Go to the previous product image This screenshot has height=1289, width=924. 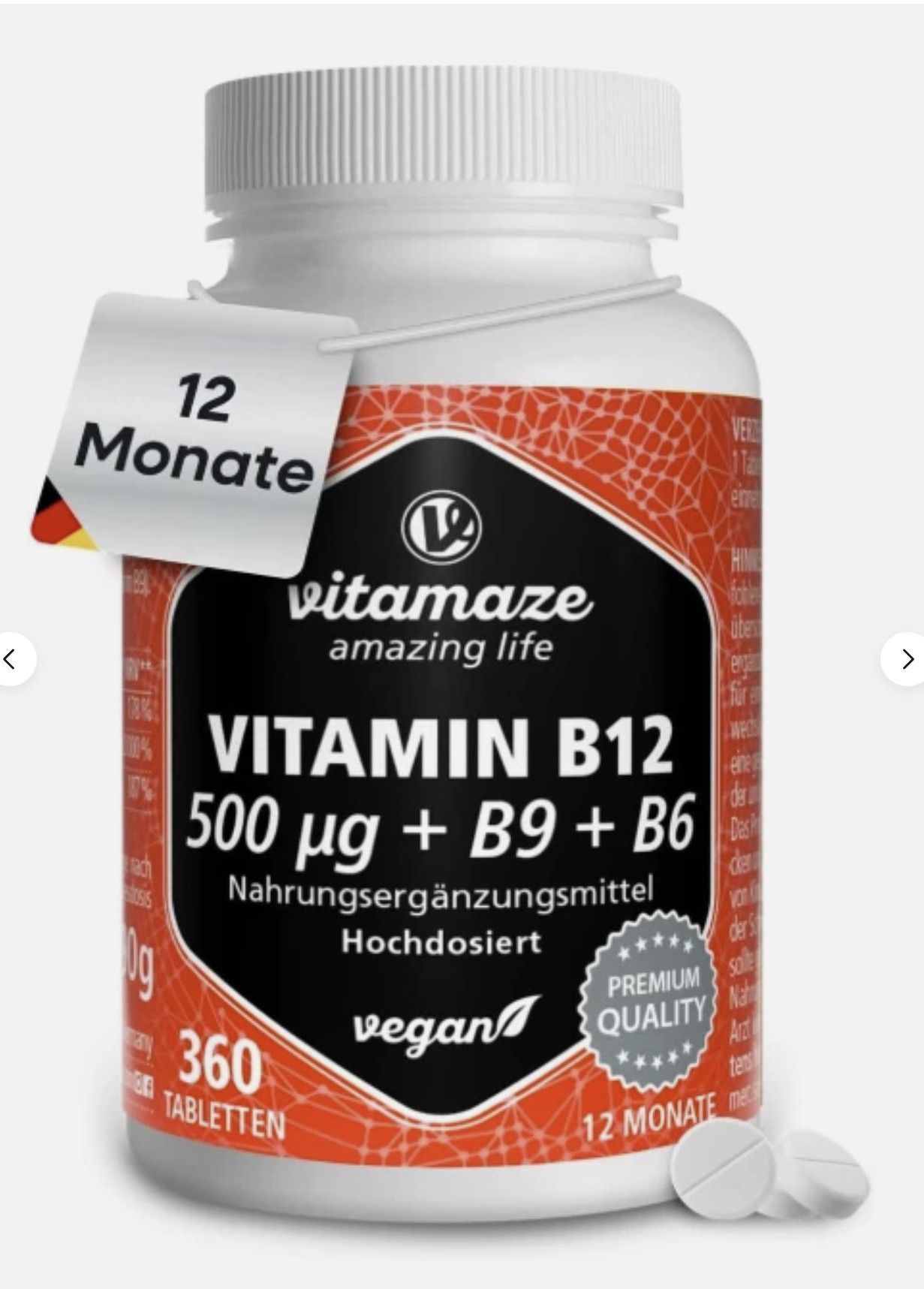[x=11, y=659]
